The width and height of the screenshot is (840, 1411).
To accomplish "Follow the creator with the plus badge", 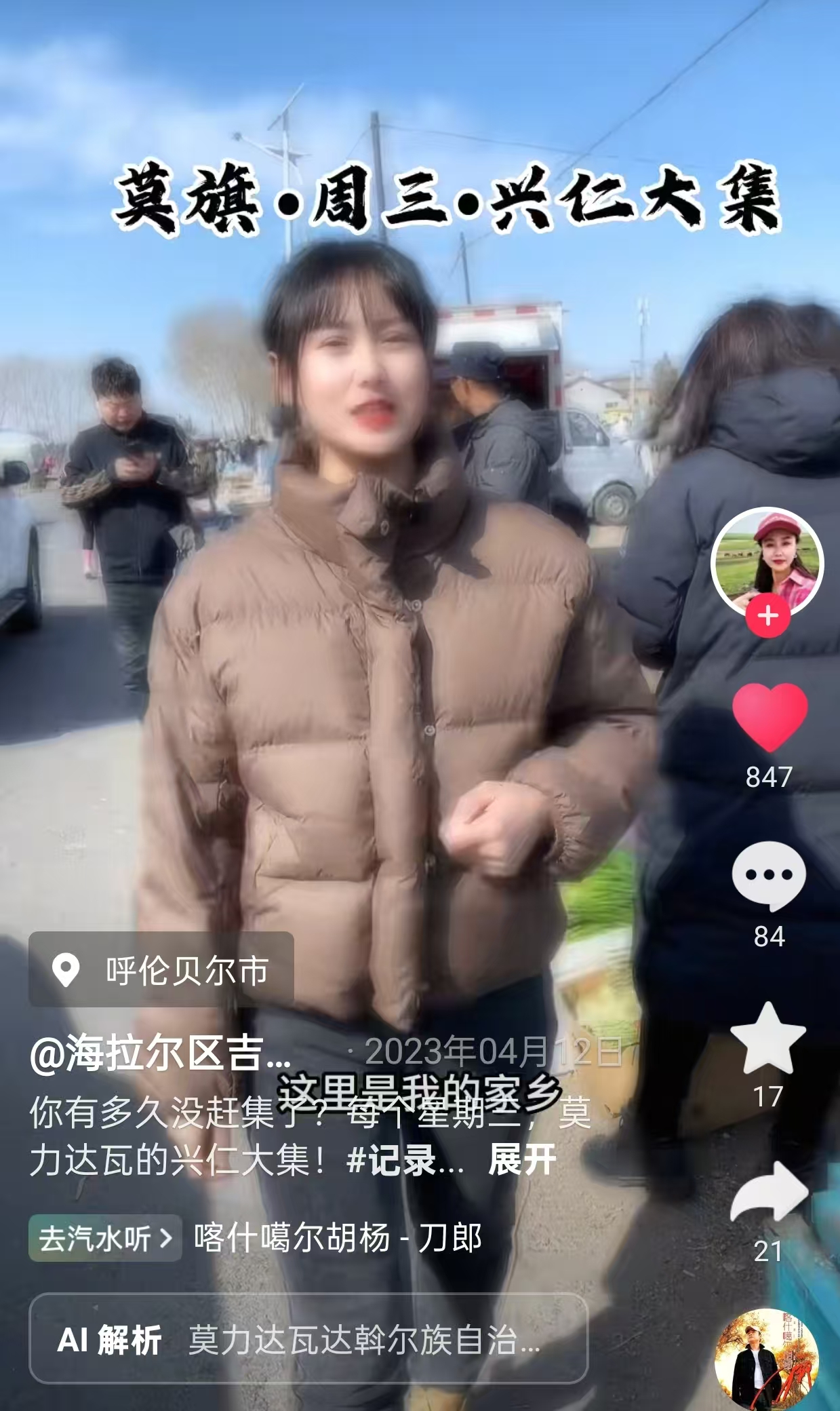I will 767,617.
